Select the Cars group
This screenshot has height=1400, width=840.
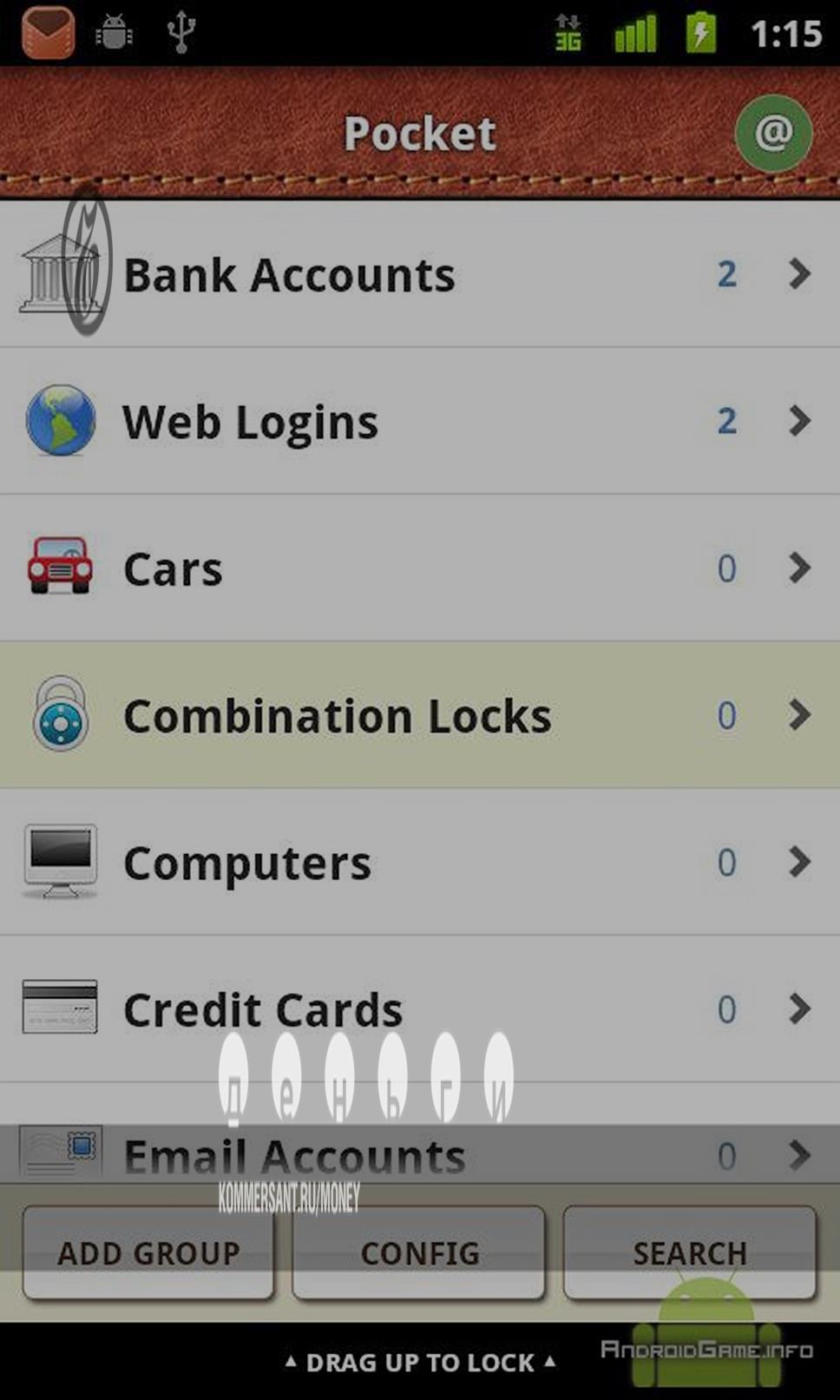pos(419,569)
